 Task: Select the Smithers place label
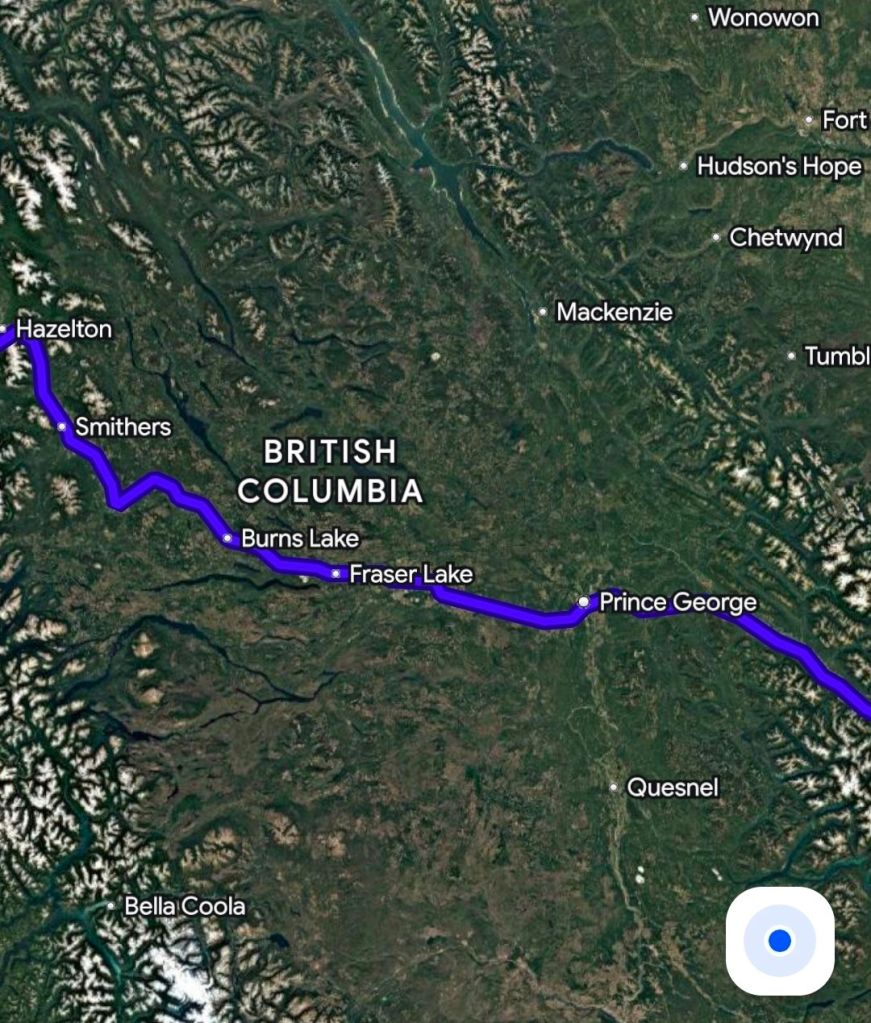click(123, 427)
